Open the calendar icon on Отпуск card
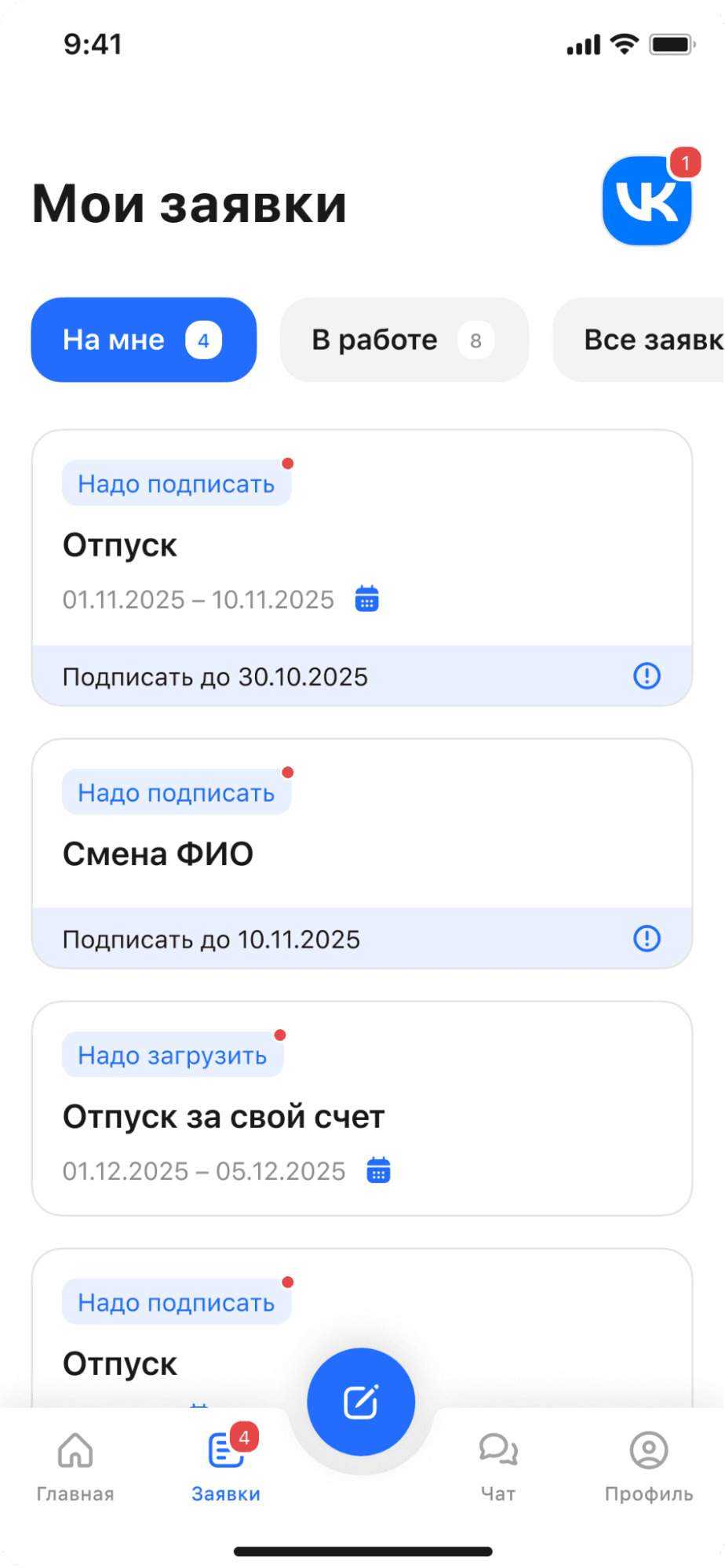The width and height of the screenshot is (725, 1568). click(x=366, y=598)
